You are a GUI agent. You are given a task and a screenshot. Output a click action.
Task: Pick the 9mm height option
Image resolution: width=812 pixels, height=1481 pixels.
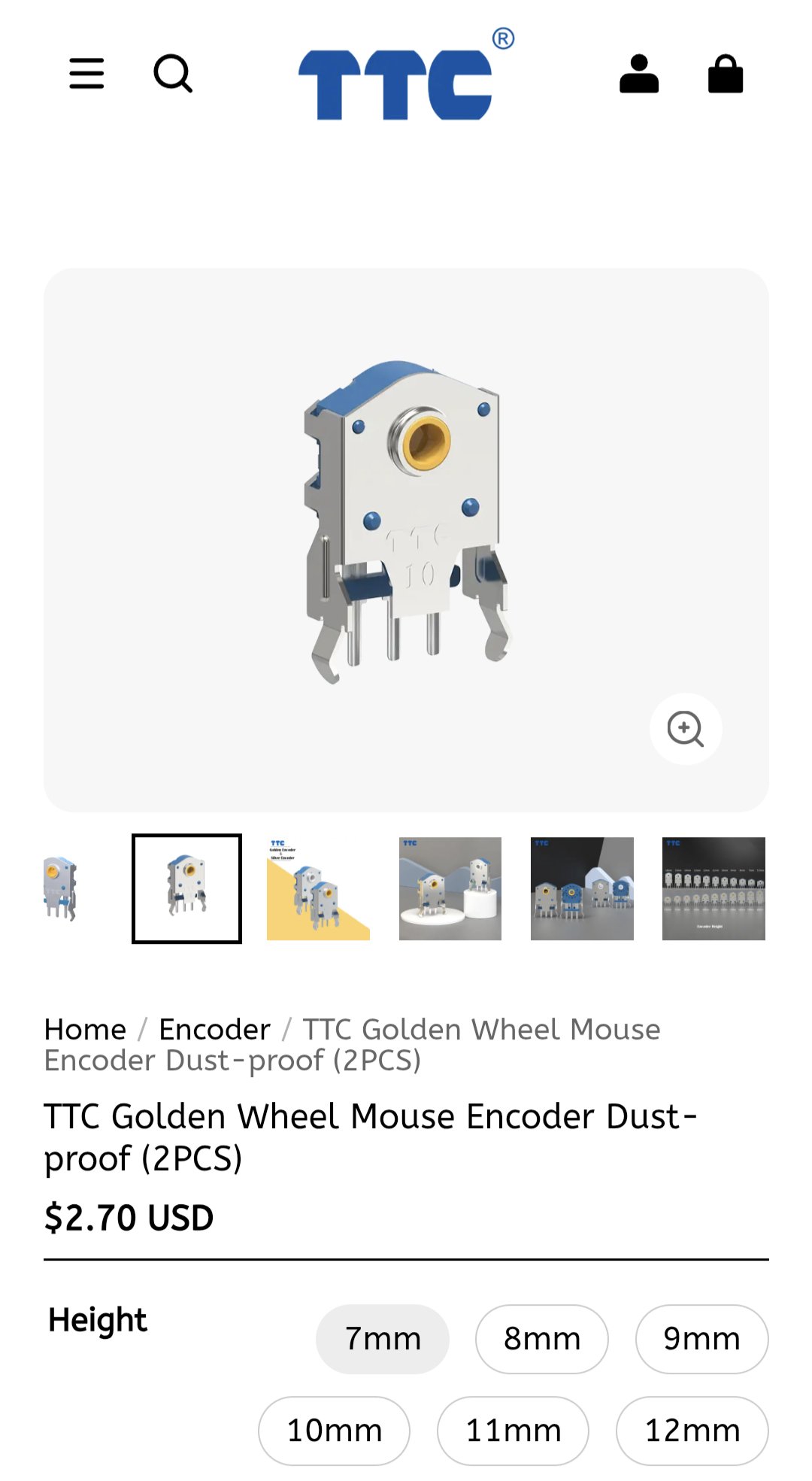[x=701, y=1339]
